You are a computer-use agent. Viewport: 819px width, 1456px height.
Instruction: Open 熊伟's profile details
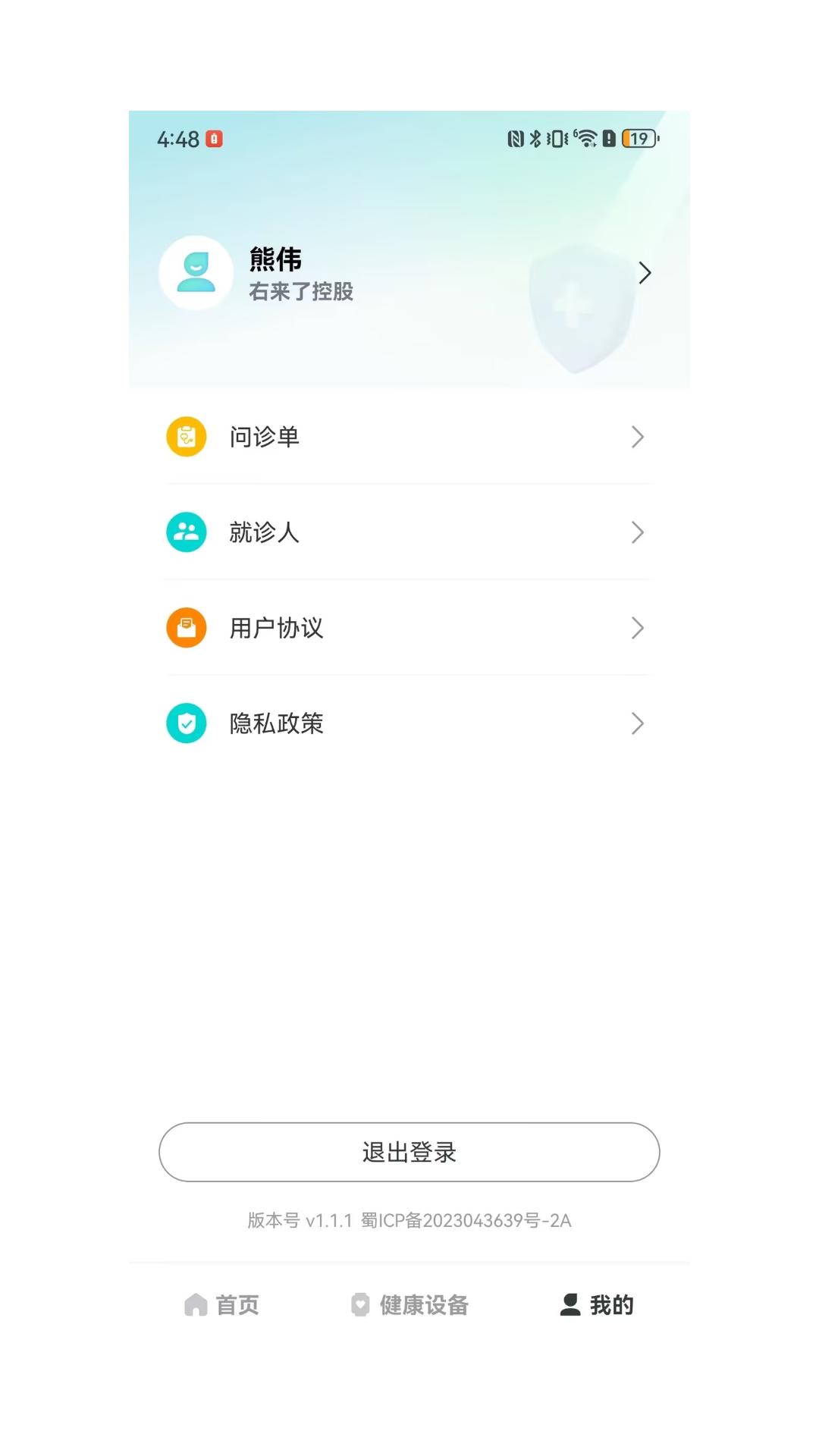coord(409,273)
